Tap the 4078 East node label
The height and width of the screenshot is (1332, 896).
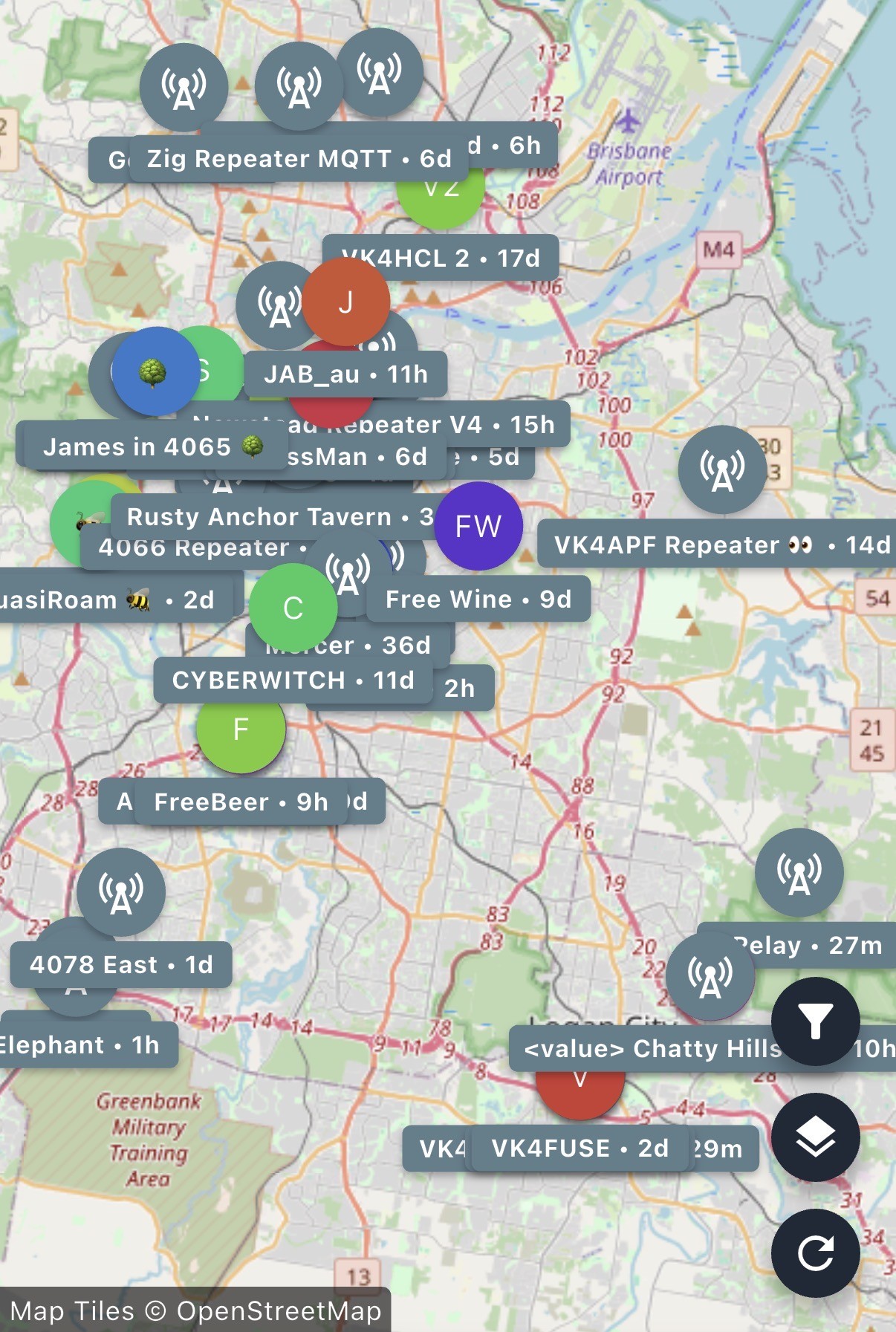tap(121, 964)
